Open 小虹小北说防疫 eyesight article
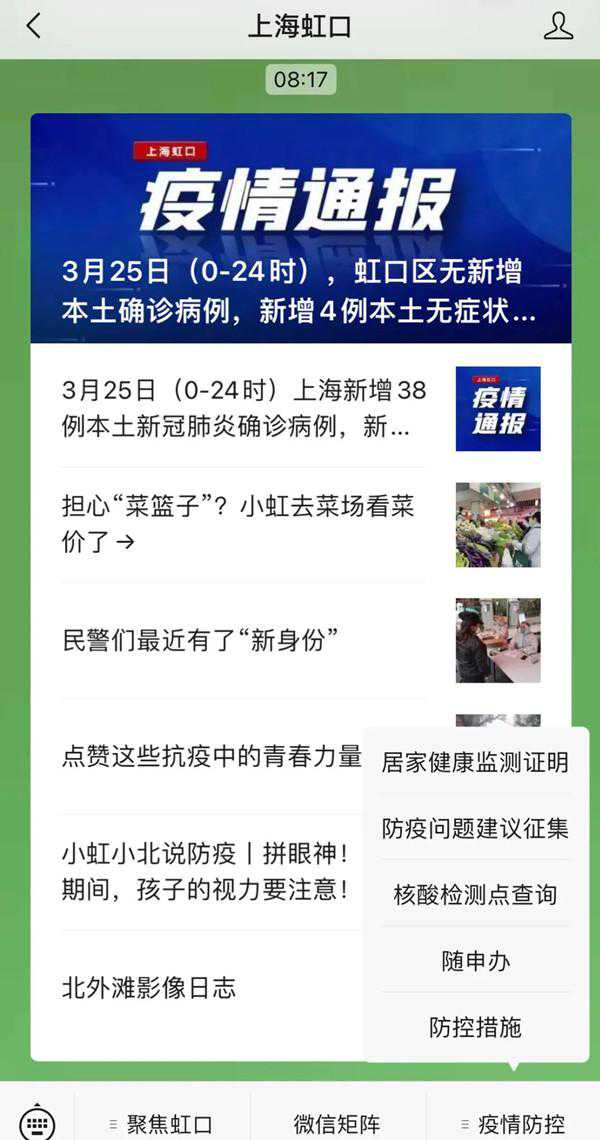 click(x=206, y=871)
